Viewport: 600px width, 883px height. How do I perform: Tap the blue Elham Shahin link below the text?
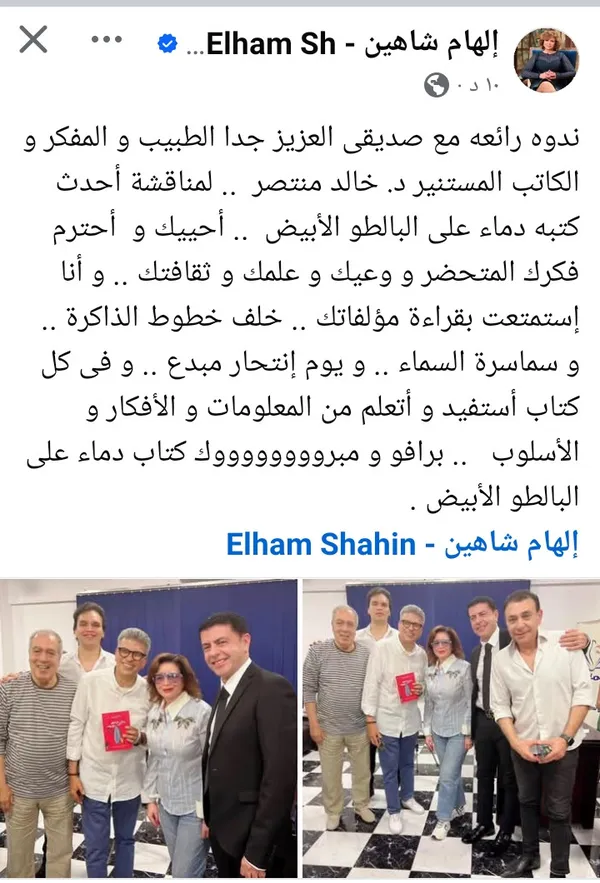pyautogui.click(x=403, y=544)
